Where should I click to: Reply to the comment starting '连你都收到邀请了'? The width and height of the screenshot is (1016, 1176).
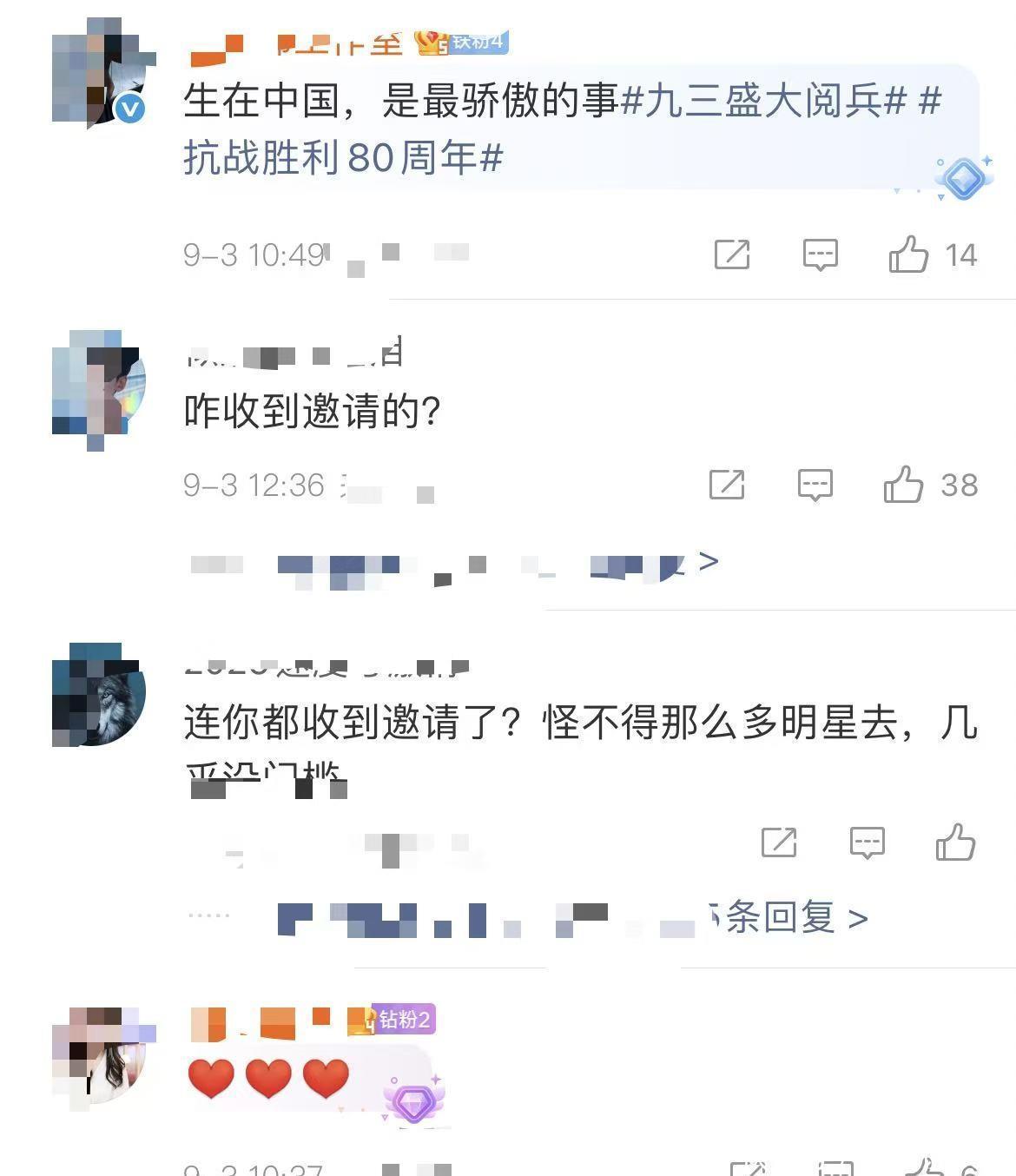tap(867, 842)
